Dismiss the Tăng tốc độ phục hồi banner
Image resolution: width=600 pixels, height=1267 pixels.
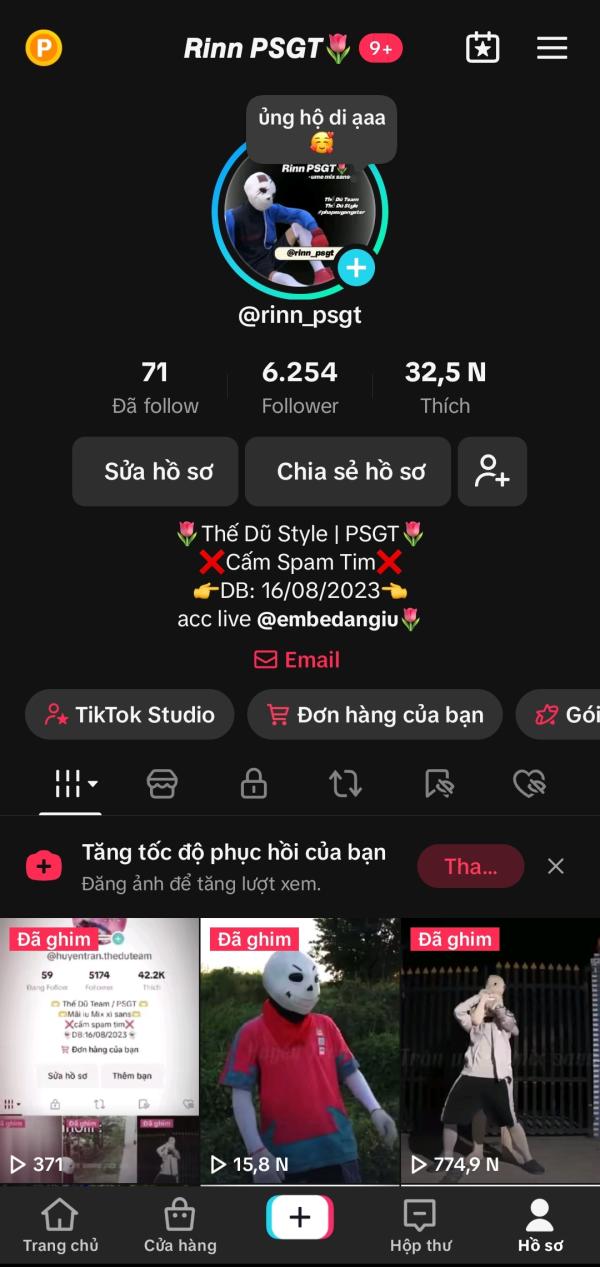point(556,866)
